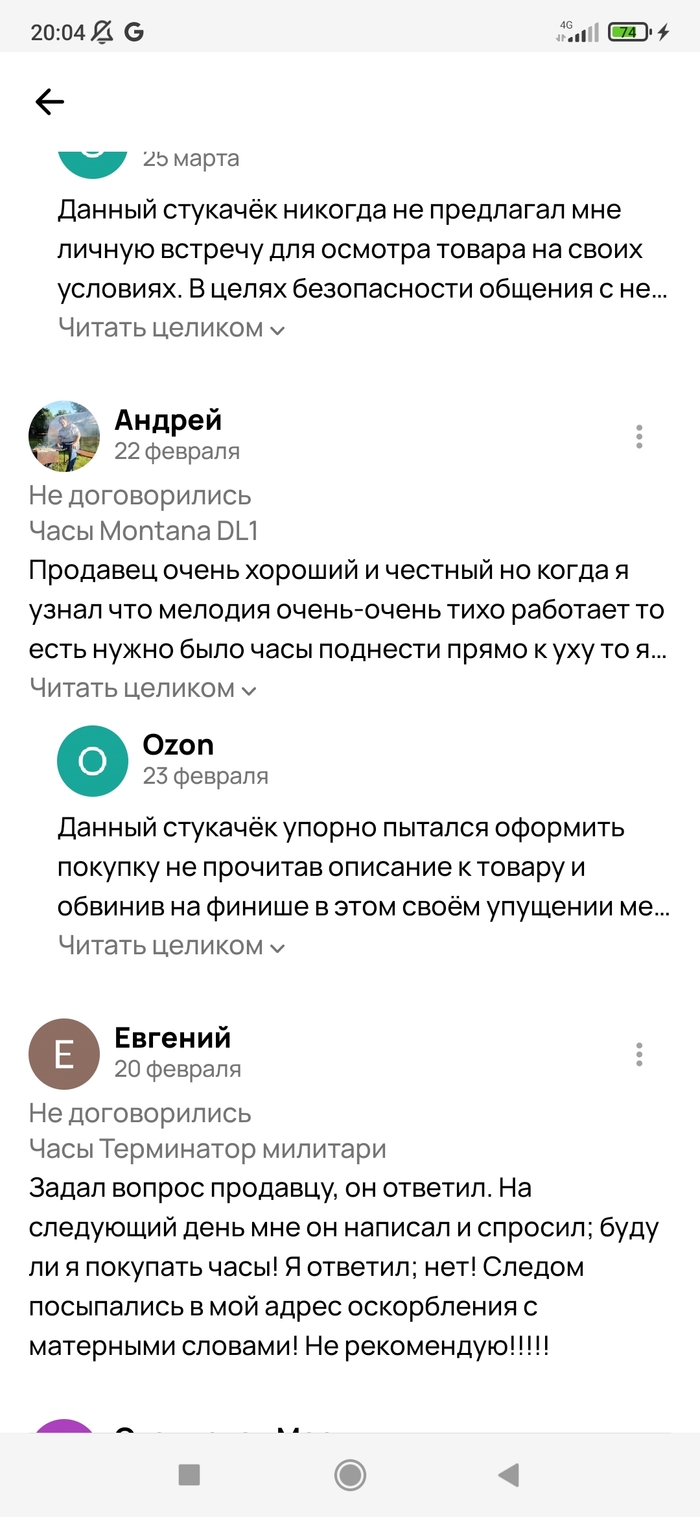Open the overflow menu on Евгений's review
700x1517 pixels.
click(x=639, y=1054)
